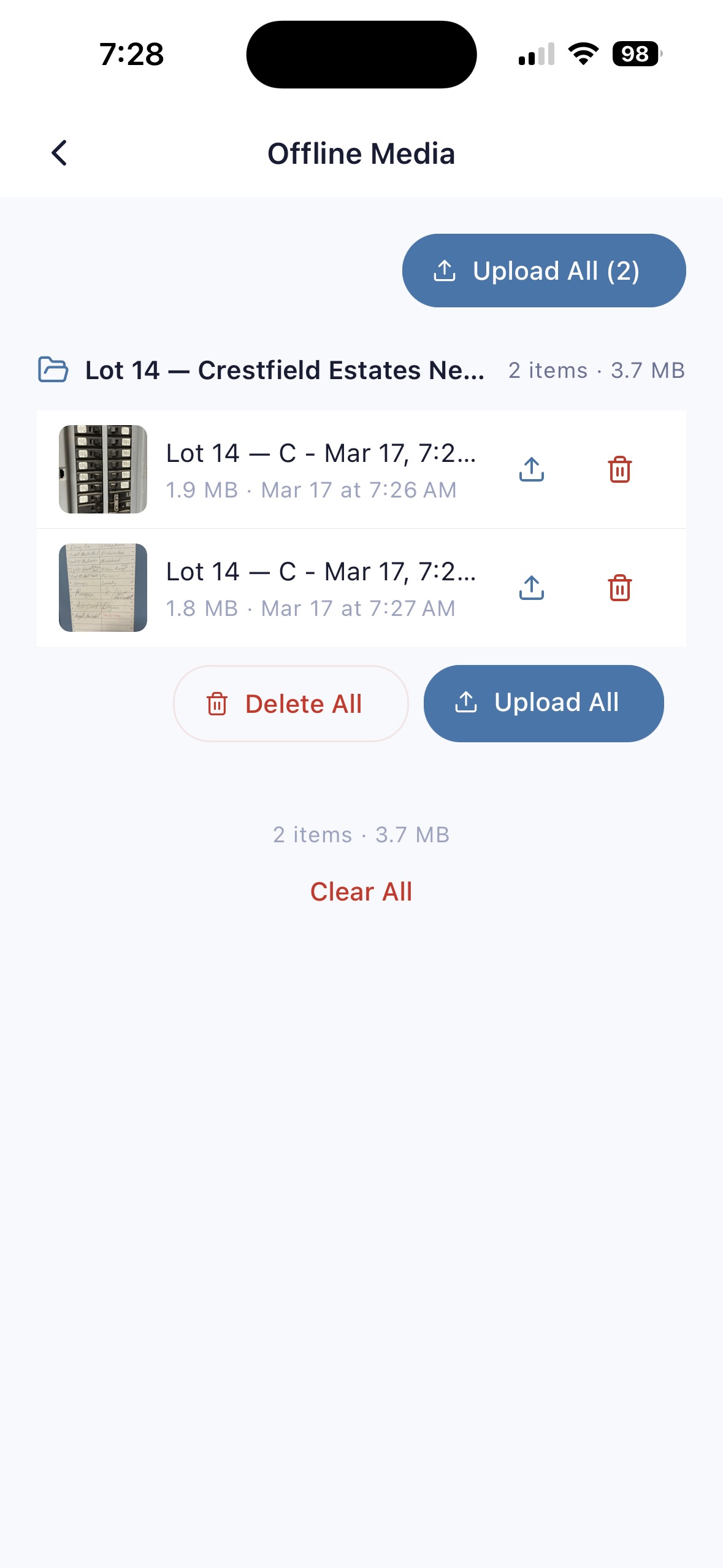
Task: Open the breaker panel photo thumbnail
Action: pos(103,469)
